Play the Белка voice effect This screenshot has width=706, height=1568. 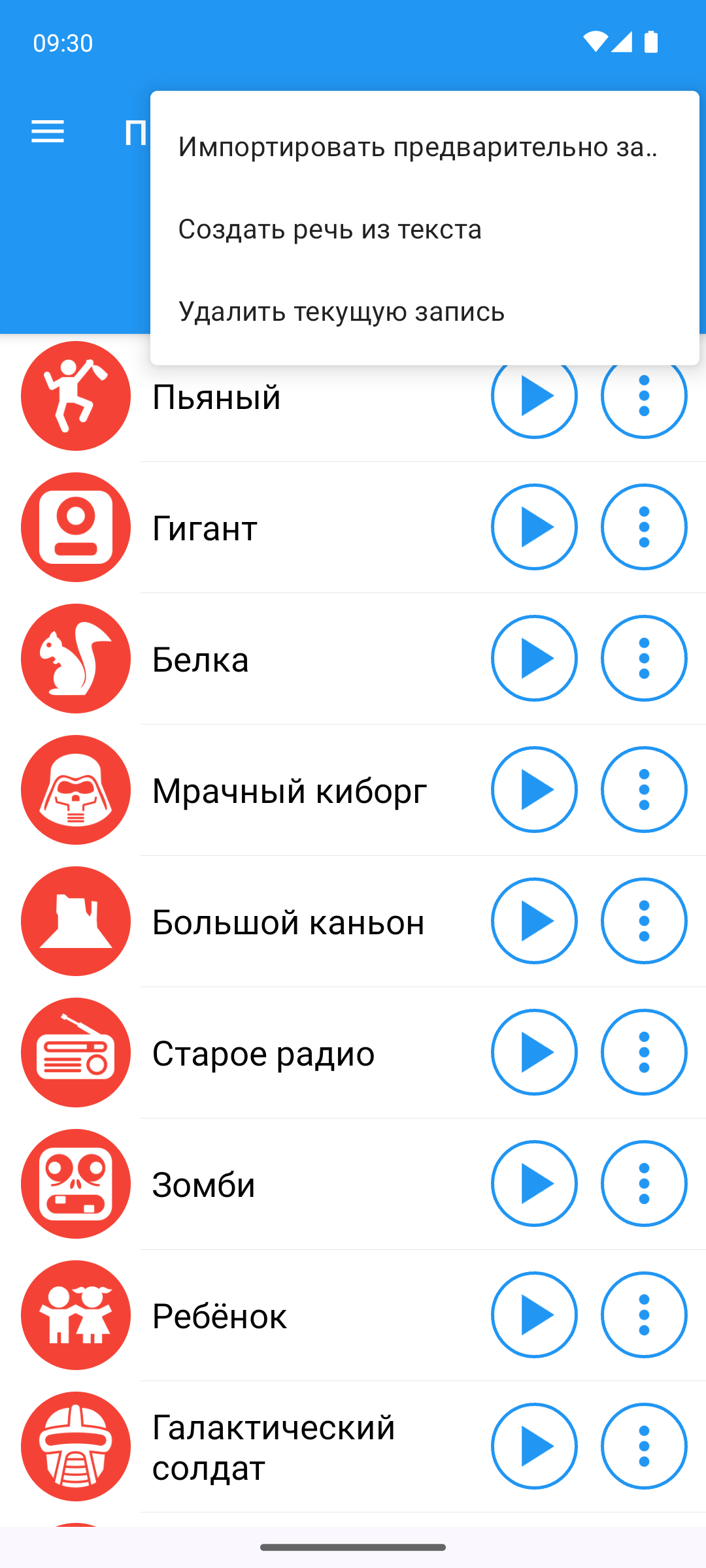click(x=534, y=659)
